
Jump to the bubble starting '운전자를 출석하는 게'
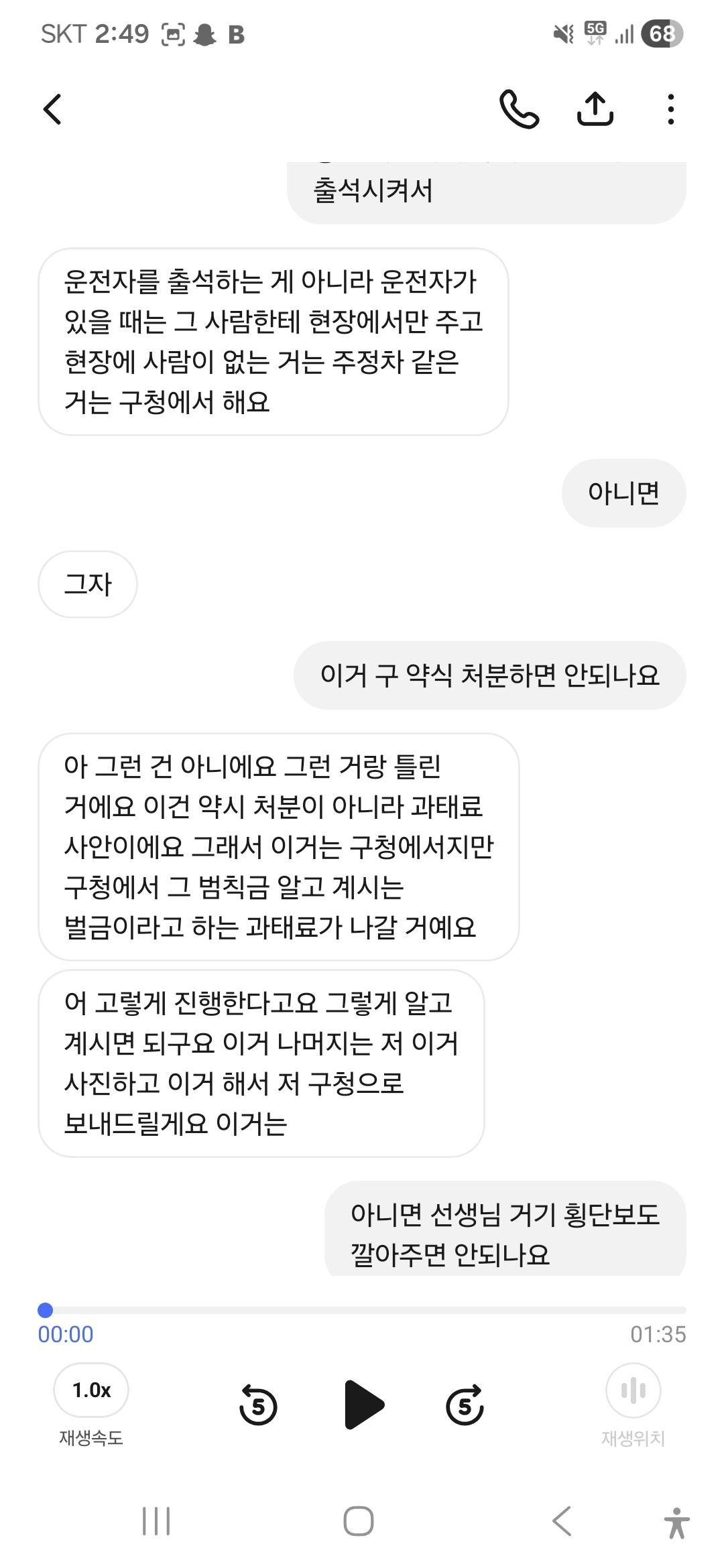pyautogui.click(x=273, y=342)
